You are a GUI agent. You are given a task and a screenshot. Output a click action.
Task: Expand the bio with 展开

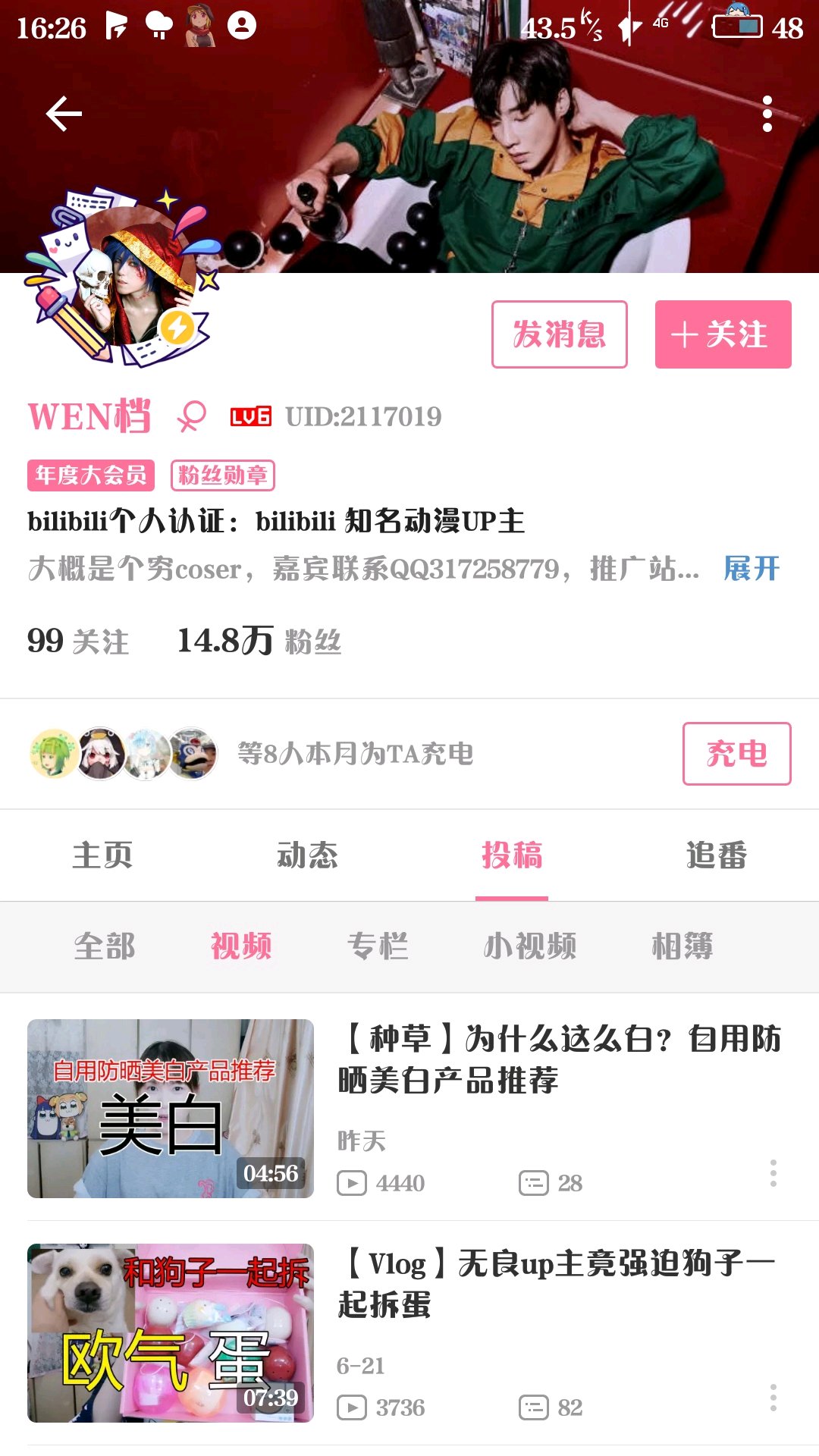pos(751,568)
